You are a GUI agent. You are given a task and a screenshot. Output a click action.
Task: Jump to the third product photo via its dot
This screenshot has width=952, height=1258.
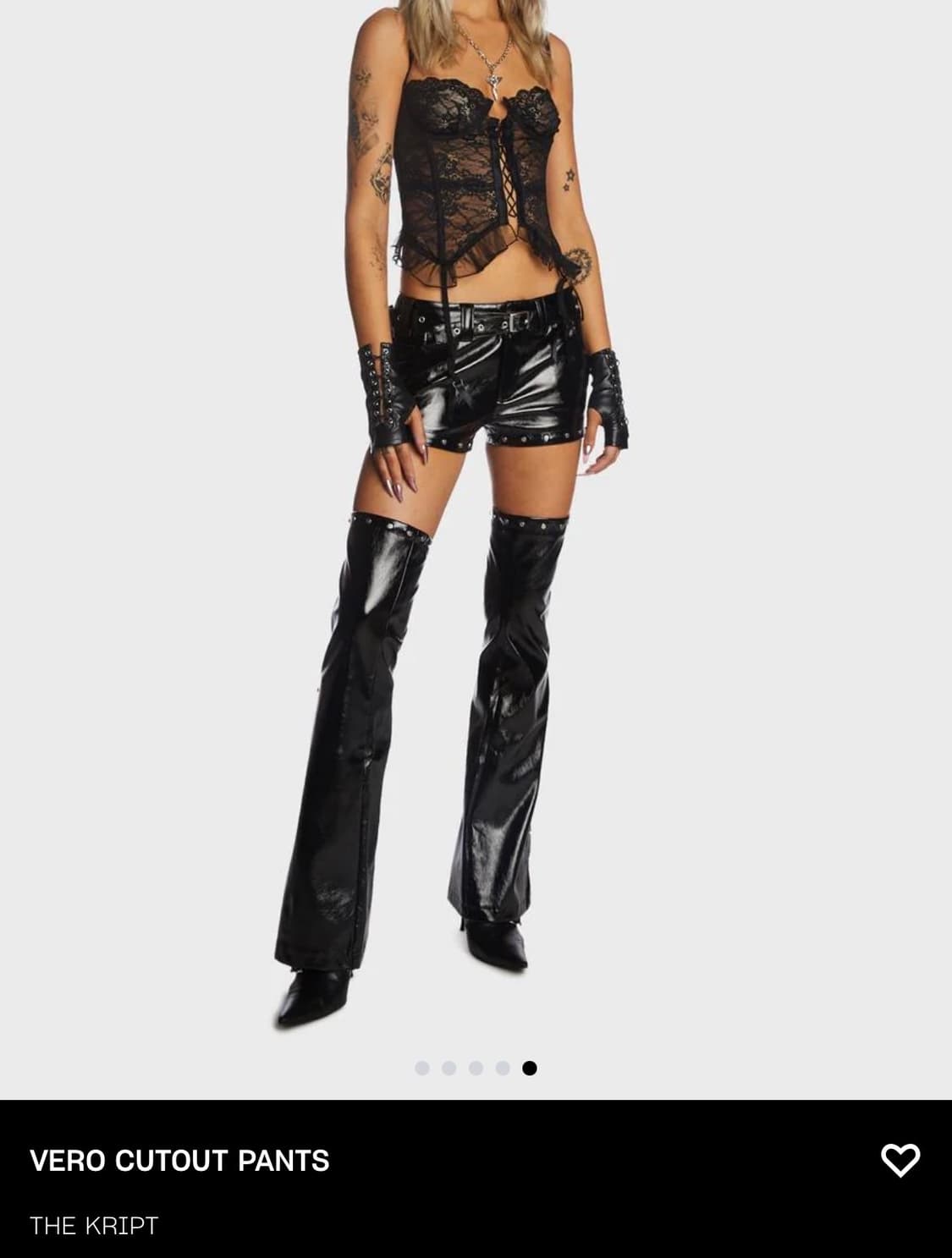pyautogui.click(x=475, y=1068)
